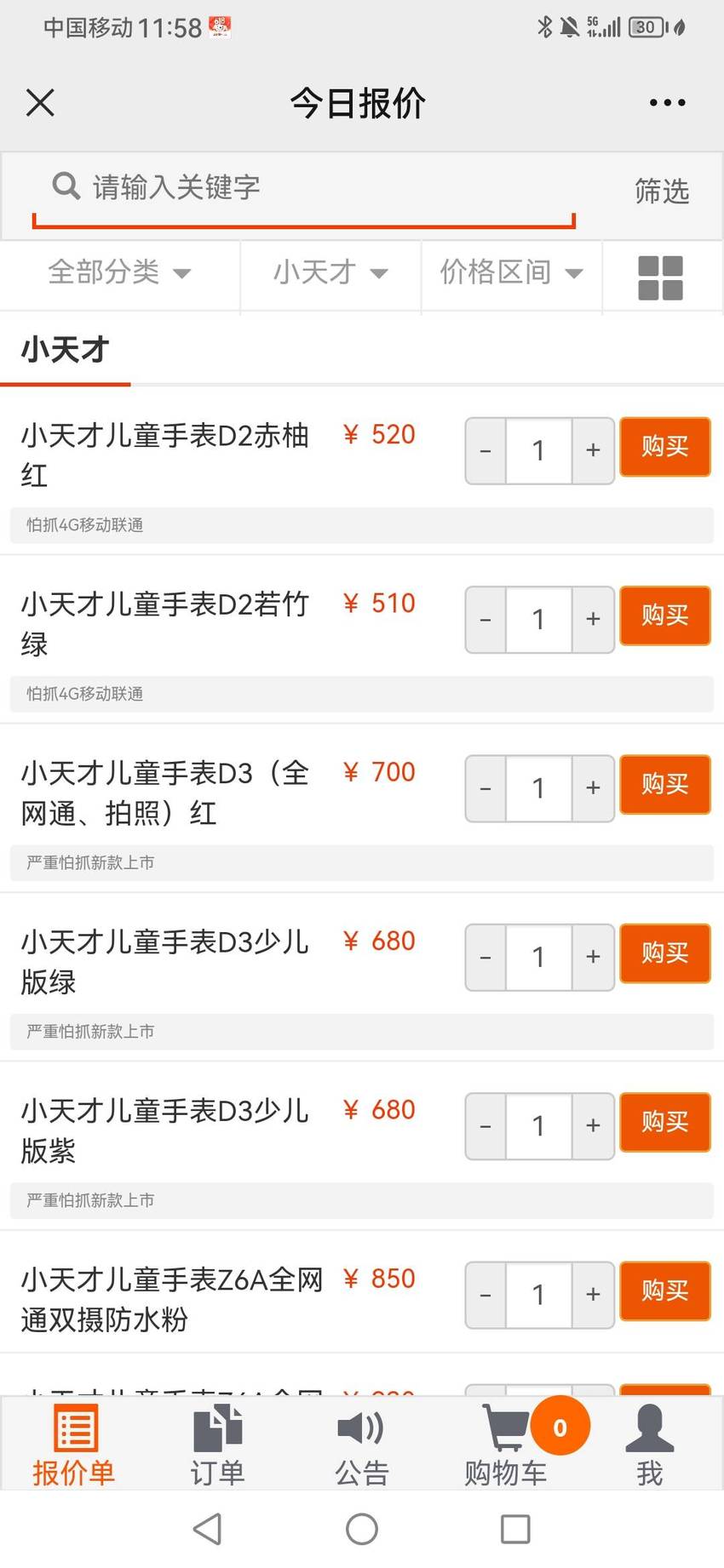Viewport: 724px width, 1568px height.
Task: Tap the system back button
Action: point(208,1529)
